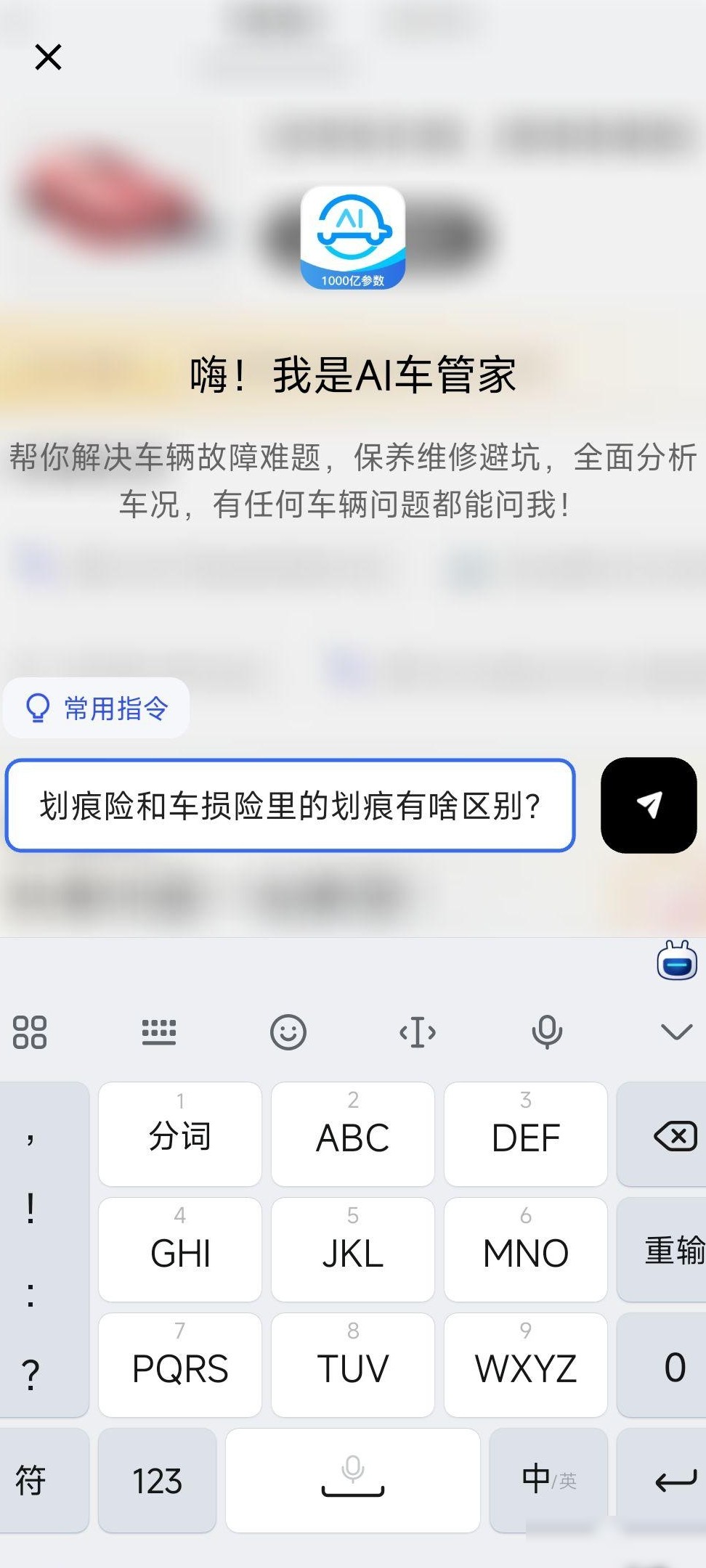Open keyboard layout switcher icon
The width and height of the screenshot is (706, 1568).
click(159, 1032)
